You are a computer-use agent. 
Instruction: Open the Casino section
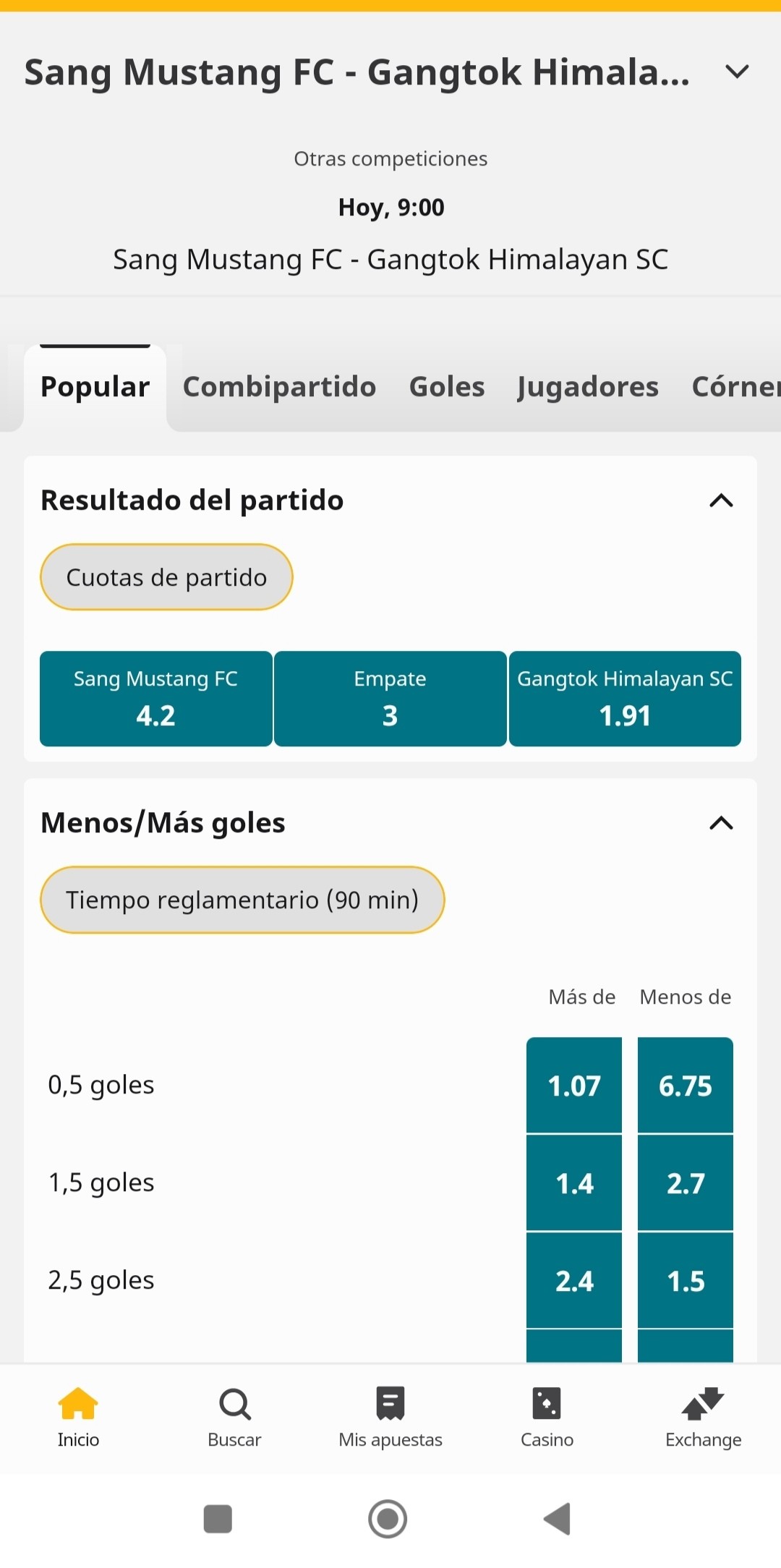coord(547,1418)
